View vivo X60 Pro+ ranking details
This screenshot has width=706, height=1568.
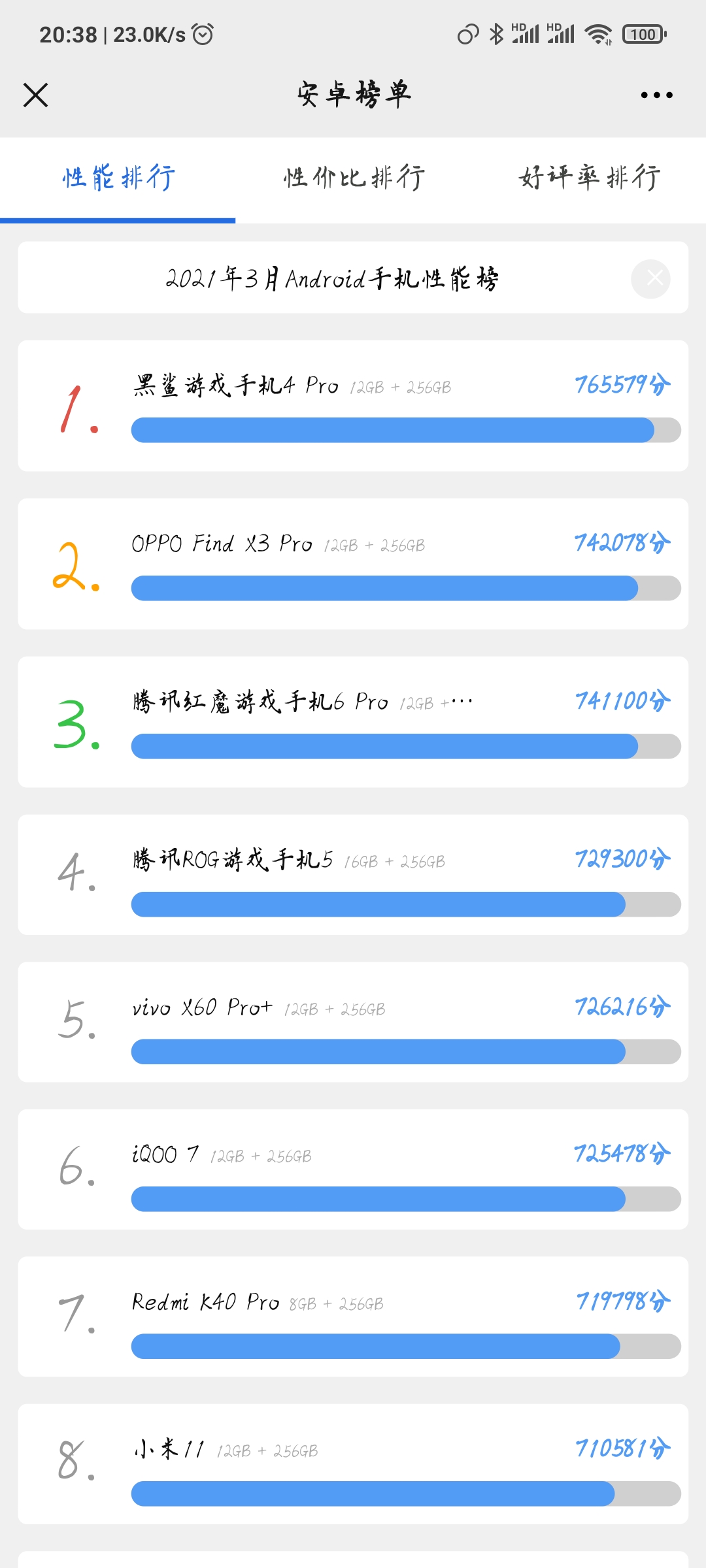point(353,1022)
